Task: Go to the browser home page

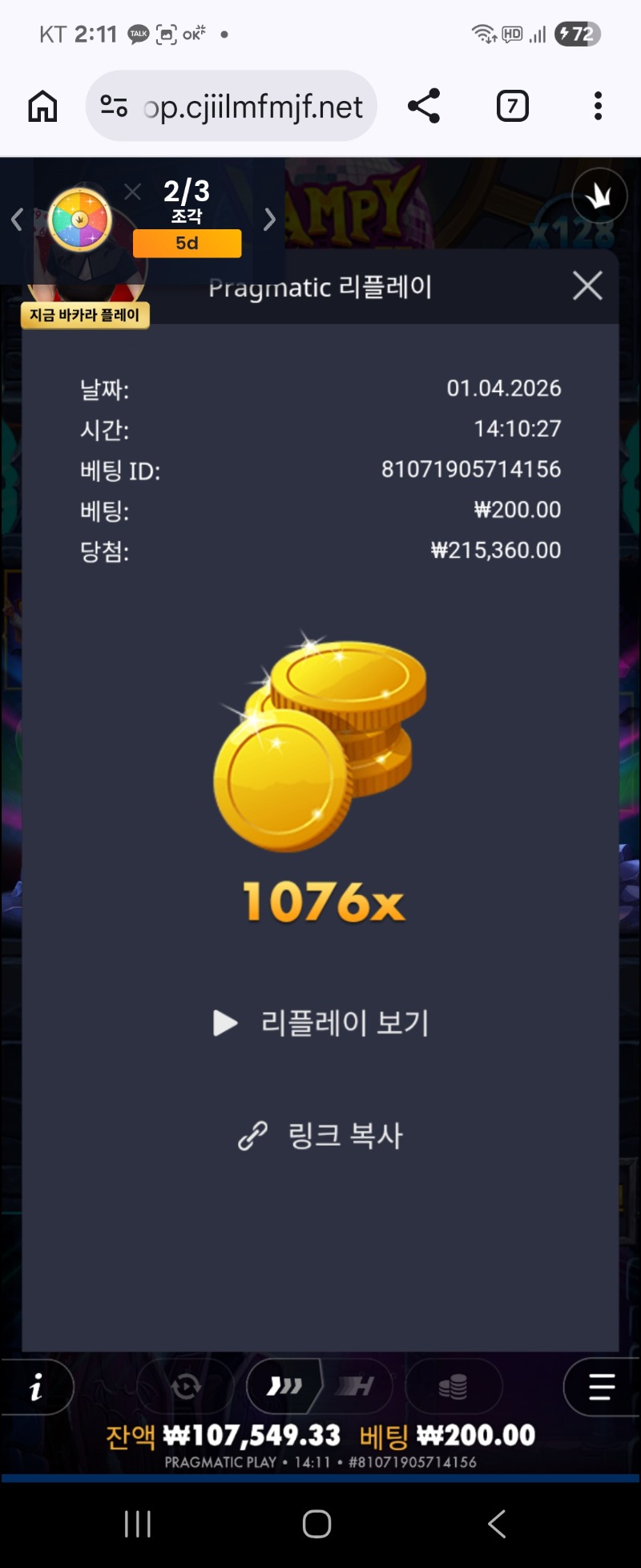Action: (x=42, y=106)
